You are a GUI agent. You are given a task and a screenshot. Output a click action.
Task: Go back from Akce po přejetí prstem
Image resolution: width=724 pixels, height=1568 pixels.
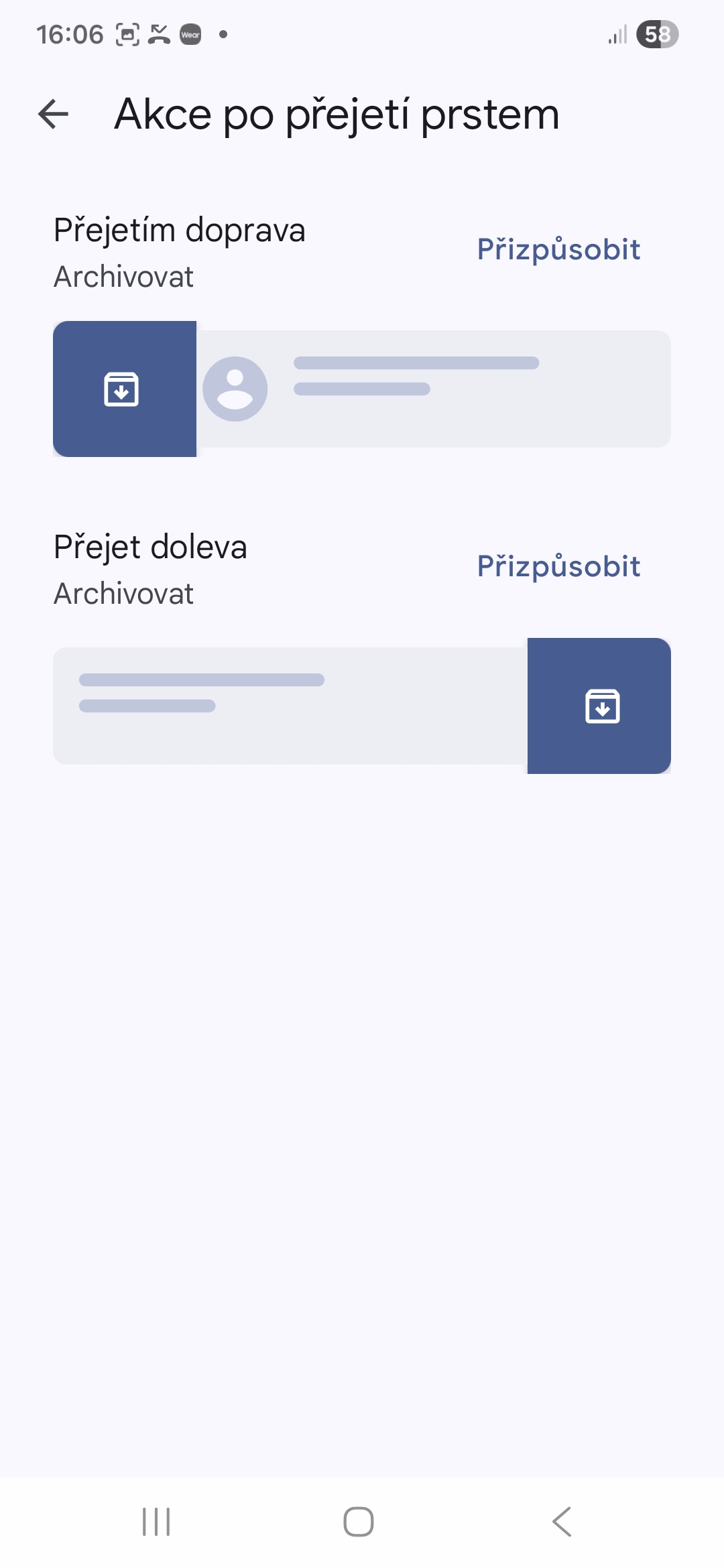tap(54, 114)
